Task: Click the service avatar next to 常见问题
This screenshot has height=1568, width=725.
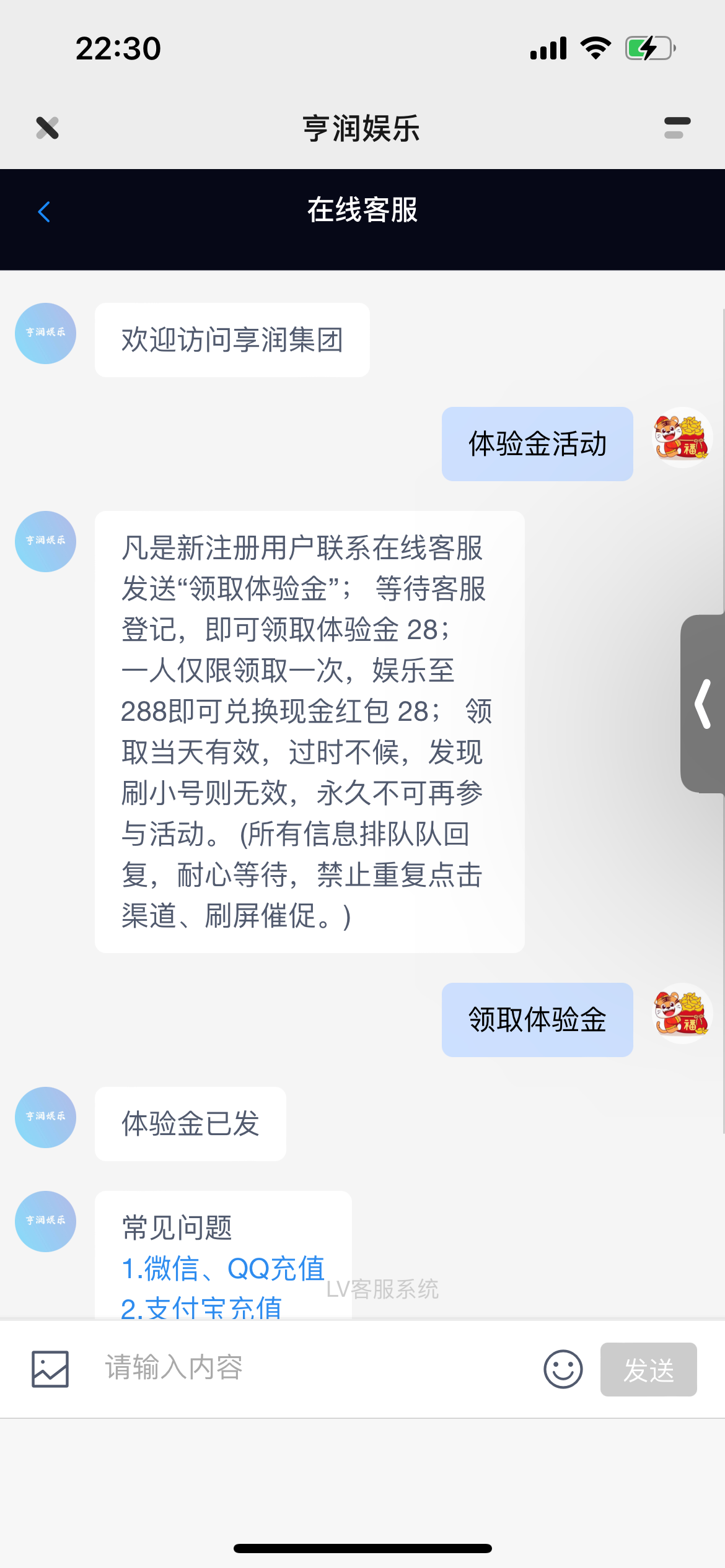Action: click(x=45, y=1221)
